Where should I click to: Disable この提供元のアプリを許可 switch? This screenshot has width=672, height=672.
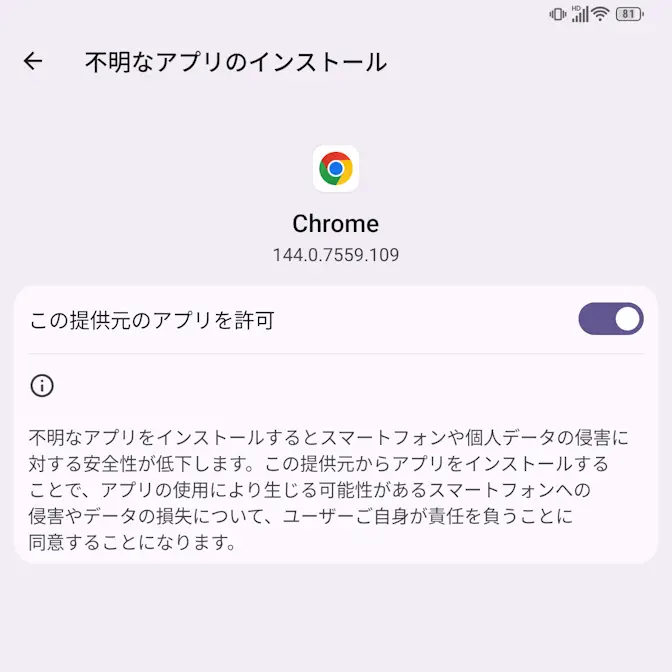(x=610, y=320)
